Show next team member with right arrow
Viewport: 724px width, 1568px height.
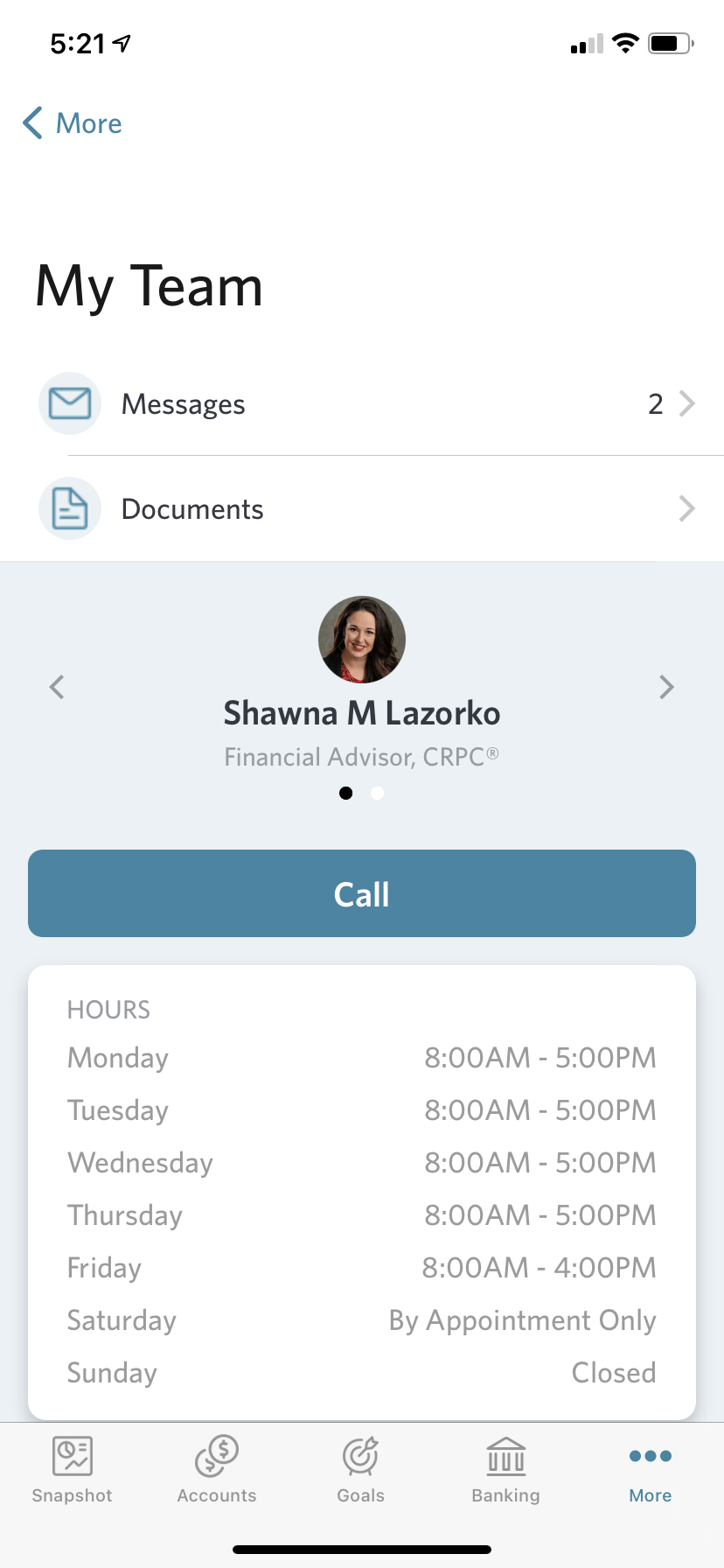pyautogui.click(x=666, y=687)
